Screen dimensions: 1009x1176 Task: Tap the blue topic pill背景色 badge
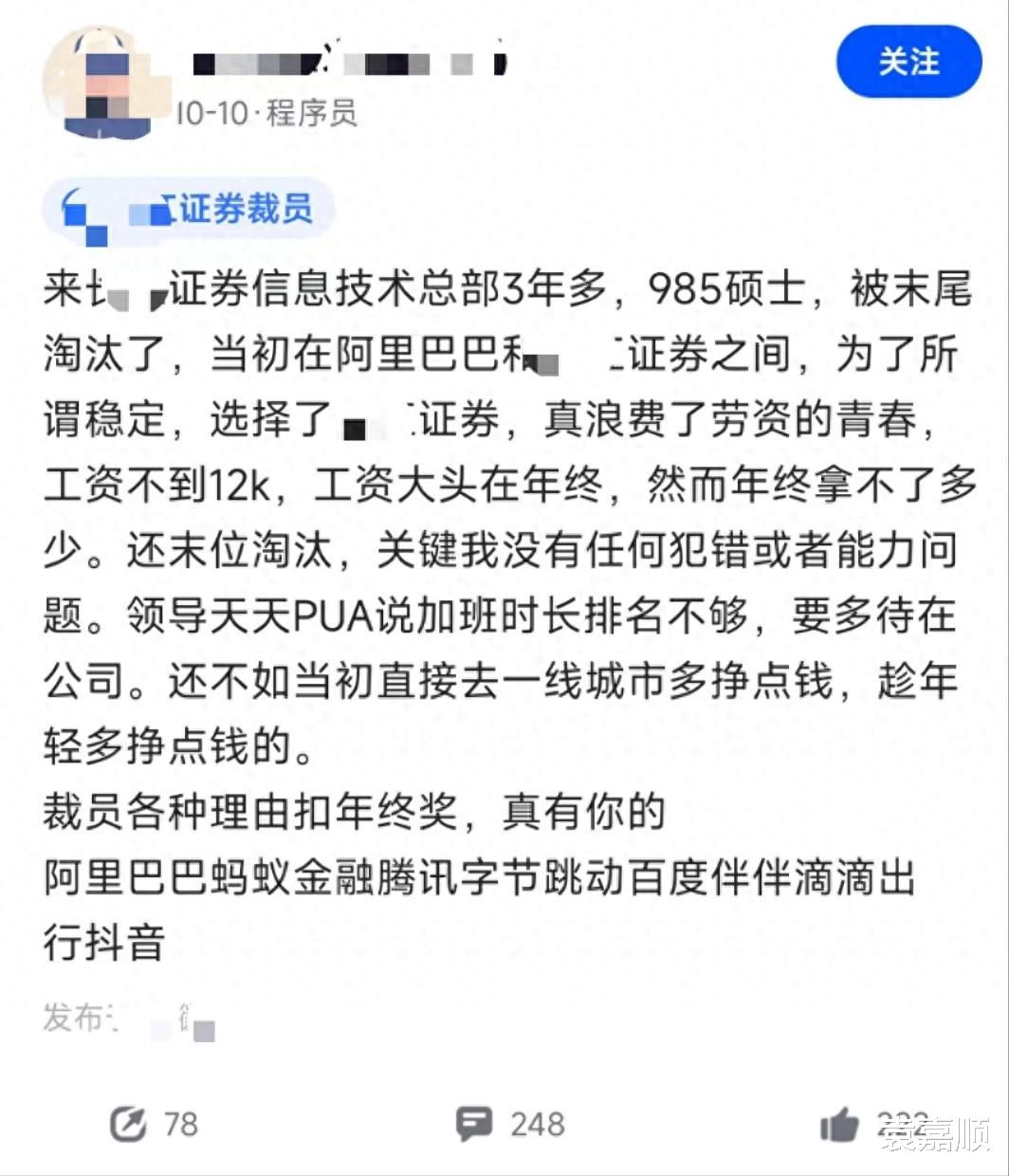pos(190,211)
